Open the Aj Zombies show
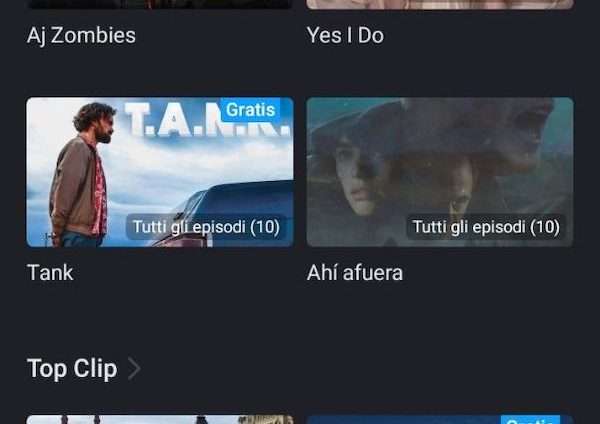This screenshot has height=424, width=600. point(81,35)
